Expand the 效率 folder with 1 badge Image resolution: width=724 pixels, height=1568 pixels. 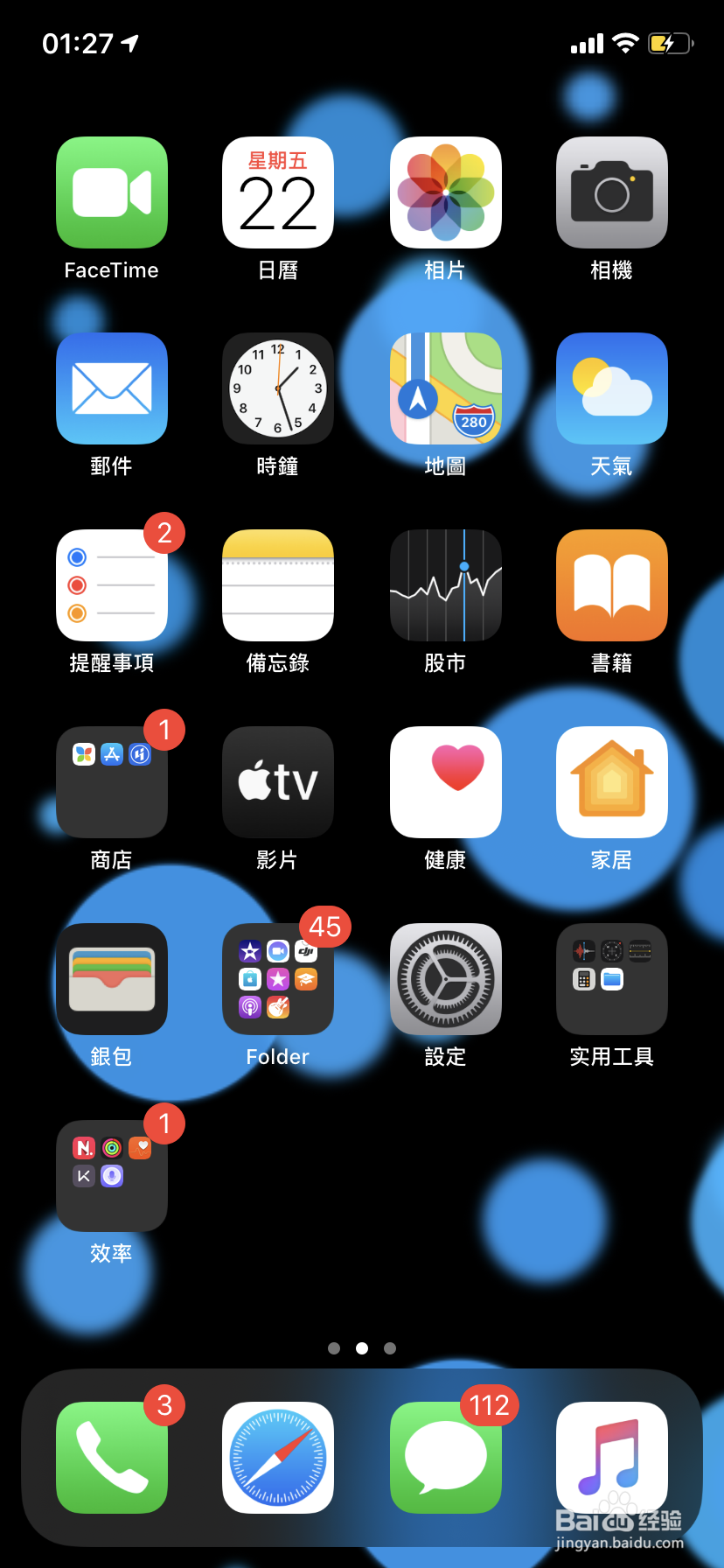(x=111, y=1175)
